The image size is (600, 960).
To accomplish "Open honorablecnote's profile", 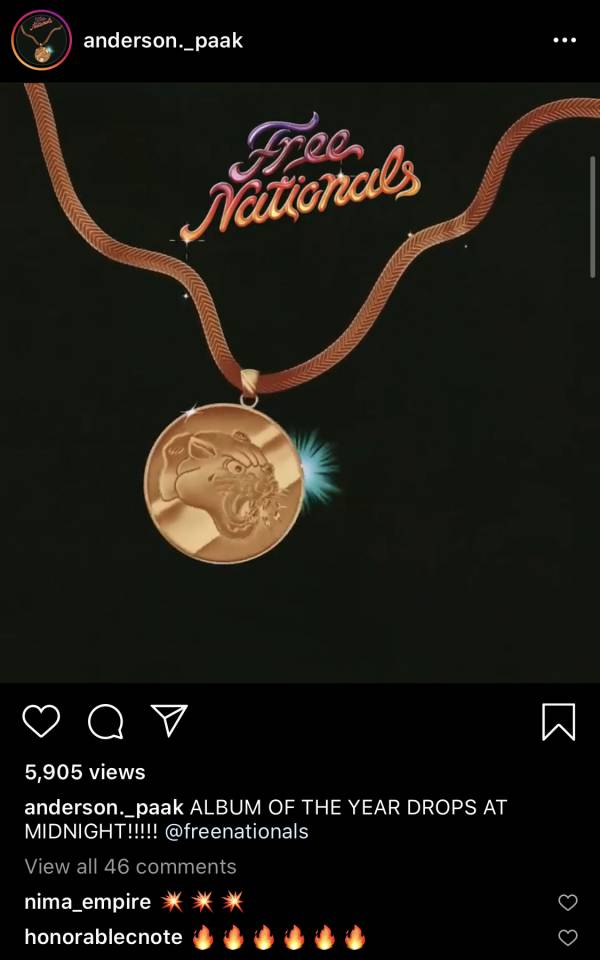I will [x=103, y=938].
